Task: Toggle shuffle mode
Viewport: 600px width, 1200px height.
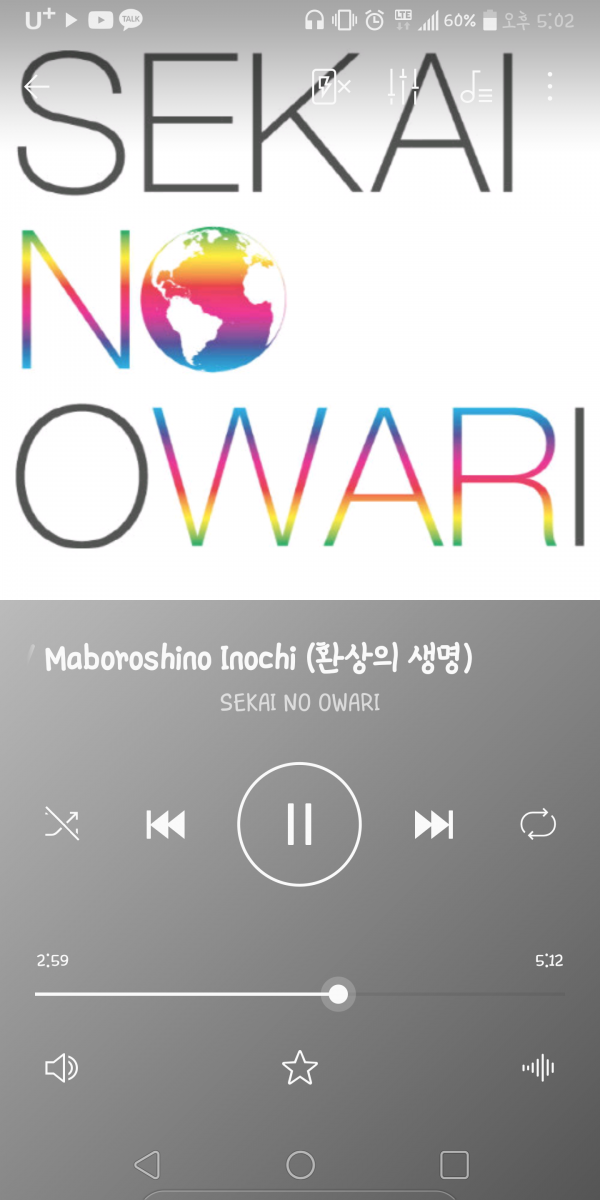Action: coord(62,825)
